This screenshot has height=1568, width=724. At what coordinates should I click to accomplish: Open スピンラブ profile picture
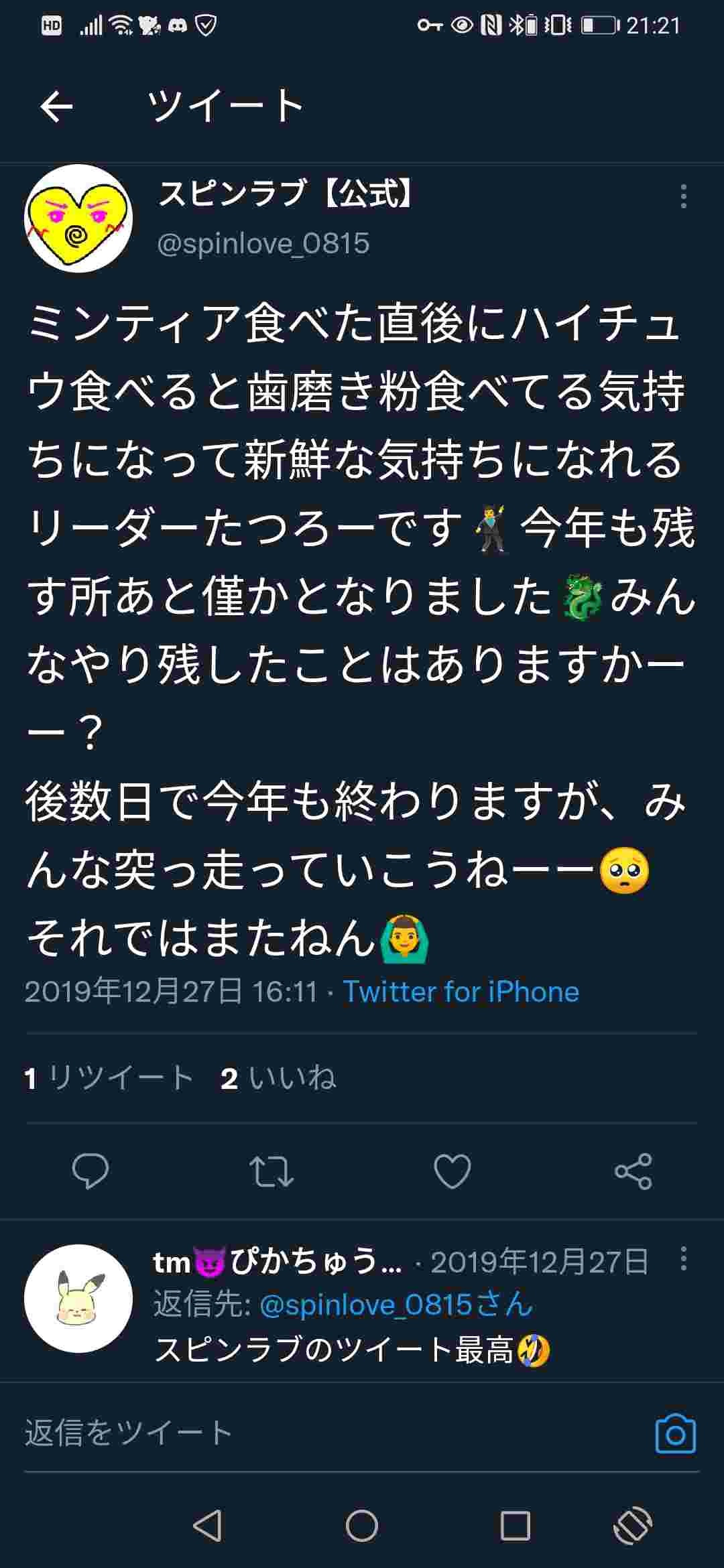pos(78,218)
